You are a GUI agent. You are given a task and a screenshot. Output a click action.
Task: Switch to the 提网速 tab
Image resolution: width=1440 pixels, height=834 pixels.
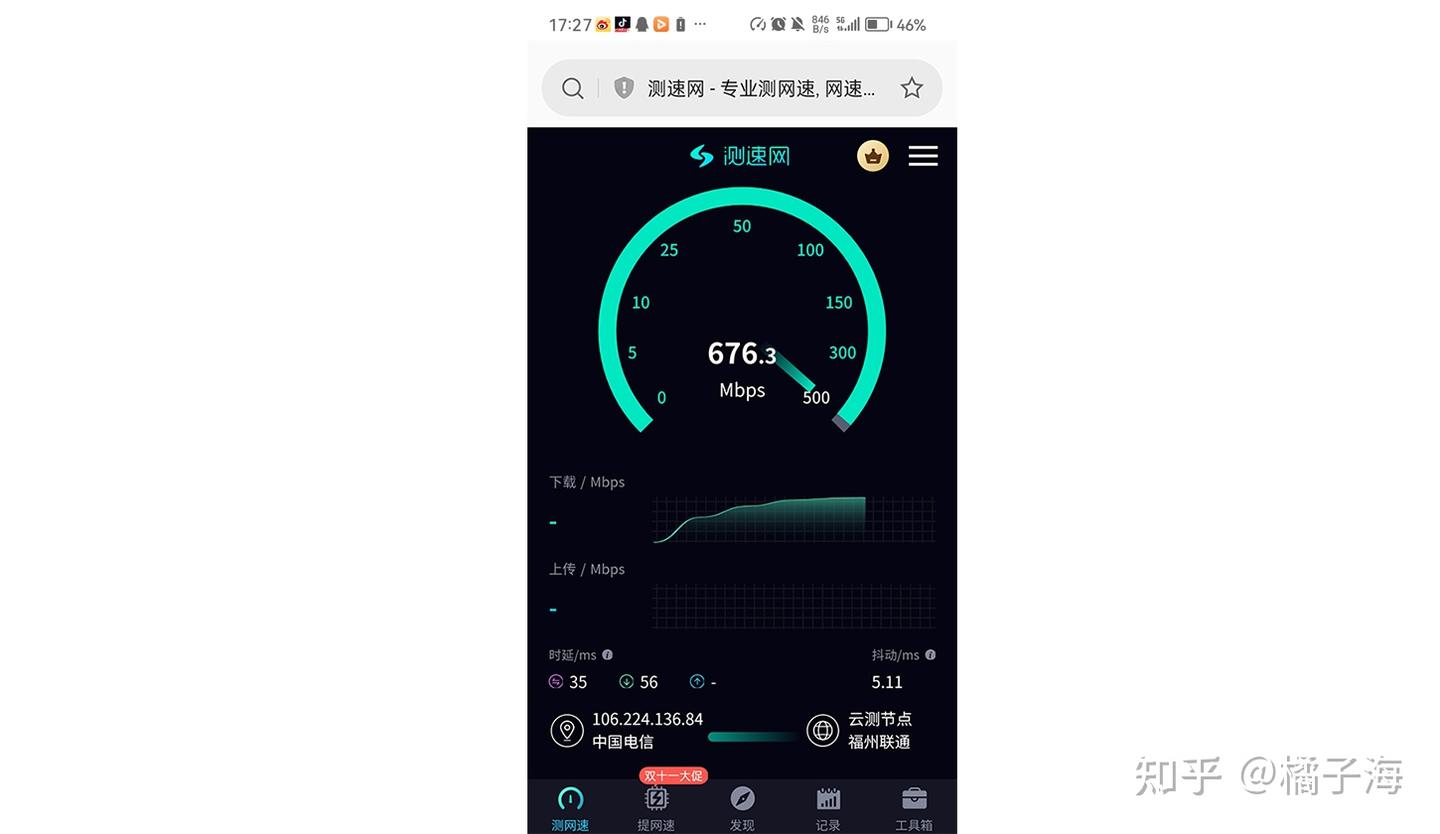coord(656,808)
